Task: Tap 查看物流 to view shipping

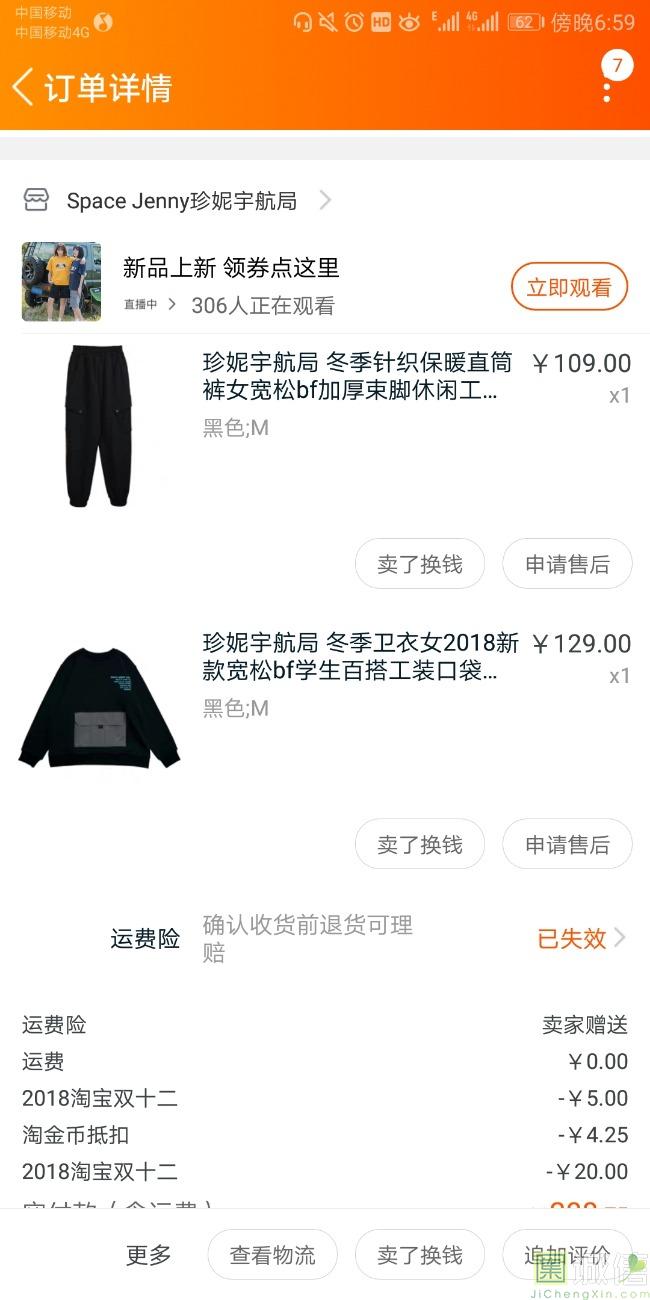Action: pos(272,1255)
